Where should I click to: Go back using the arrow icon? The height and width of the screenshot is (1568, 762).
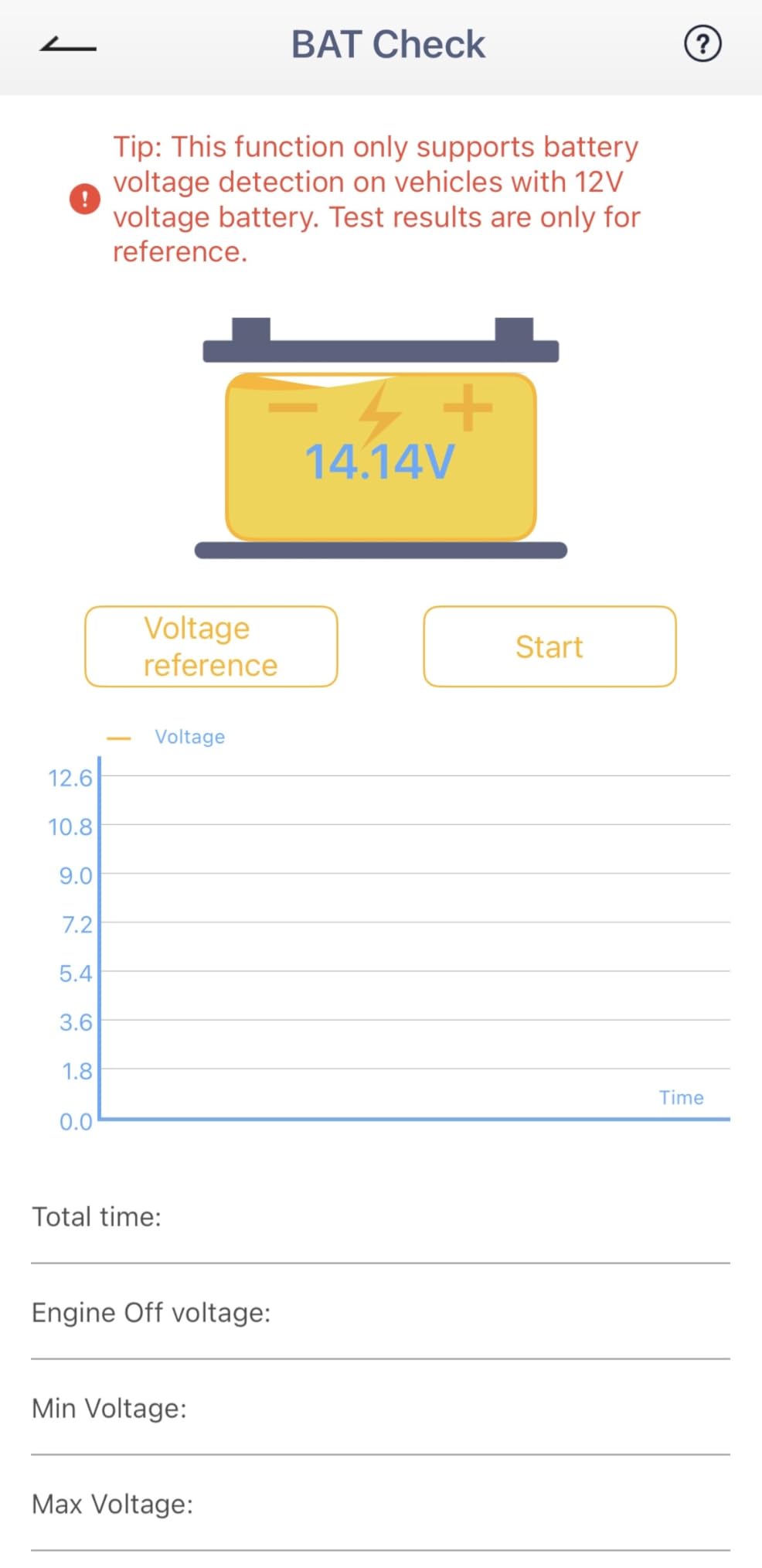68,45
